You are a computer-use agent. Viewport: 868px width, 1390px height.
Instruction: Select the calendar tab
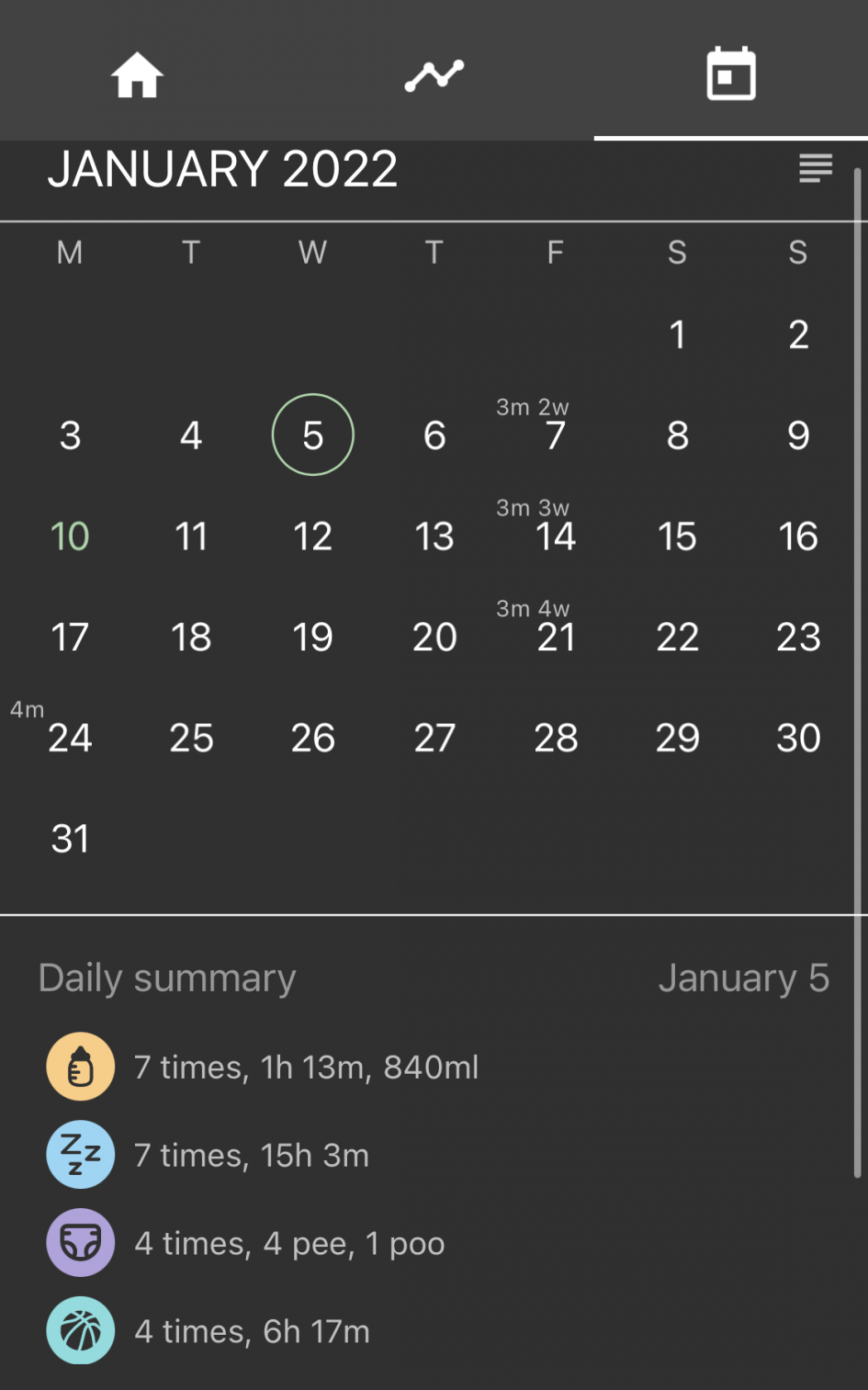click(x=730, y=73)
